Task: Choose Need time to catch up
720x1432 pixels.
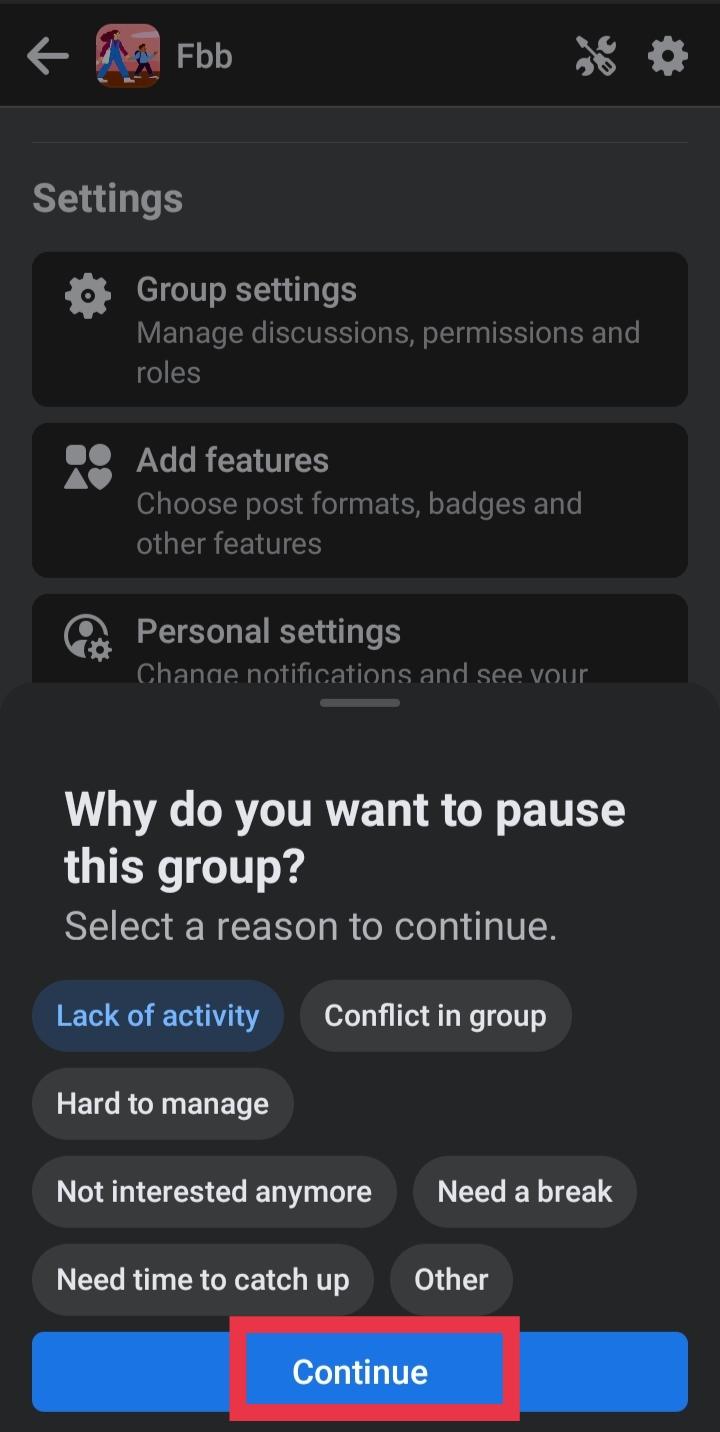Action: pyautogui.click(x=202, y=1279)
